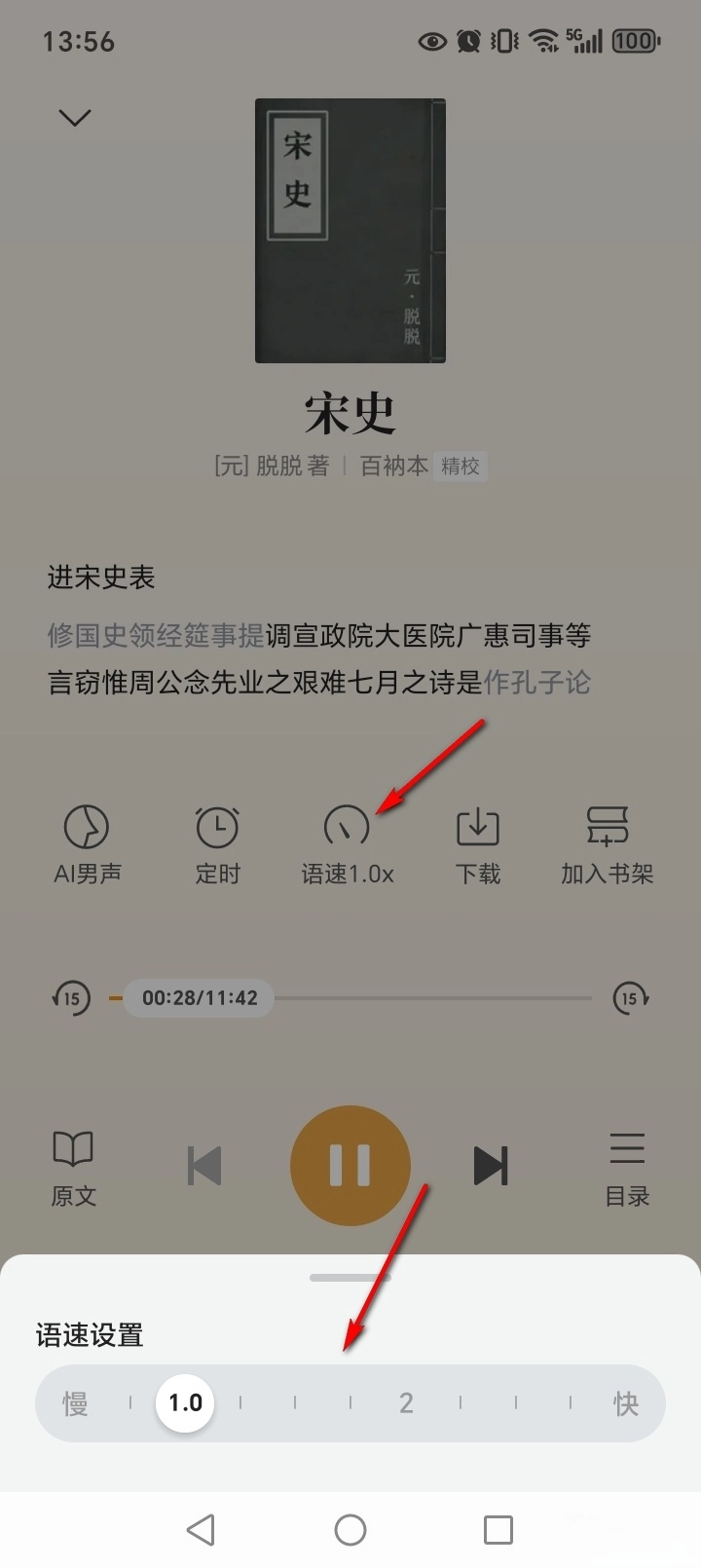
Task: Select the 慢 slowest speed setting
Action: [x=75, y=1403]
